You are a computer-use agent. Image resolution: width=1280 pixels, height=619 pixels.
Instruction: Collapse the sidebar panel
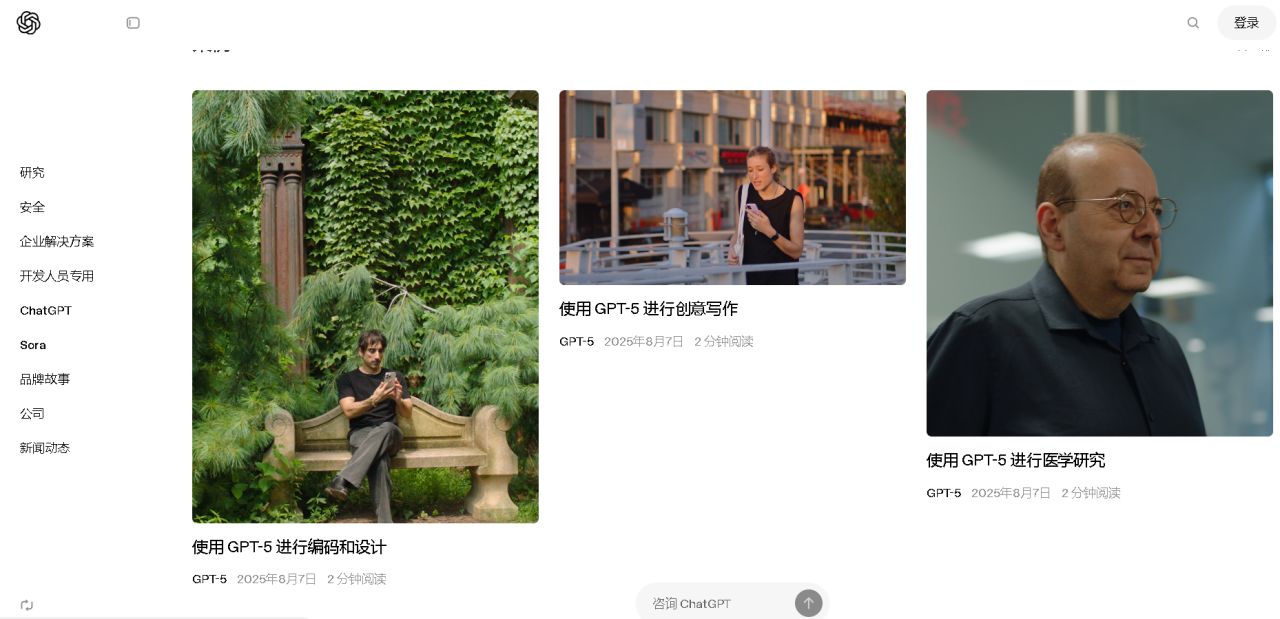pos(133,23)
